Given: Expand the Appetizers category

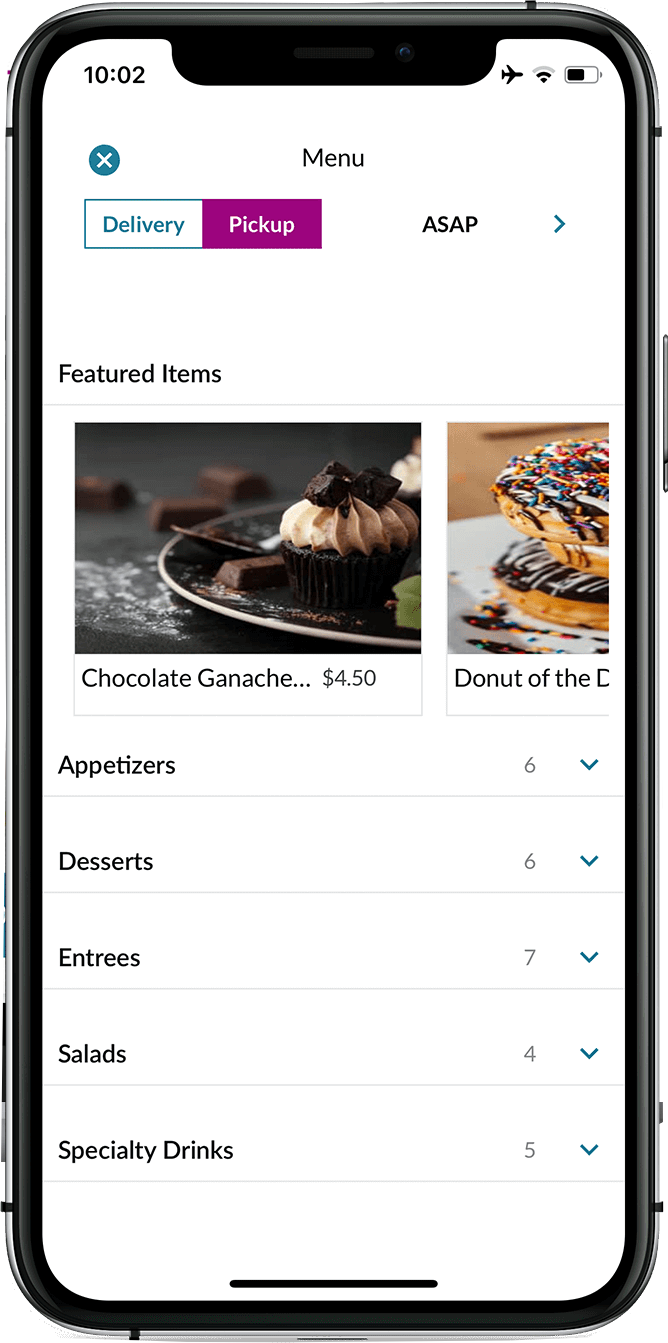Looking at the screenshot, I should click(333, 765).
